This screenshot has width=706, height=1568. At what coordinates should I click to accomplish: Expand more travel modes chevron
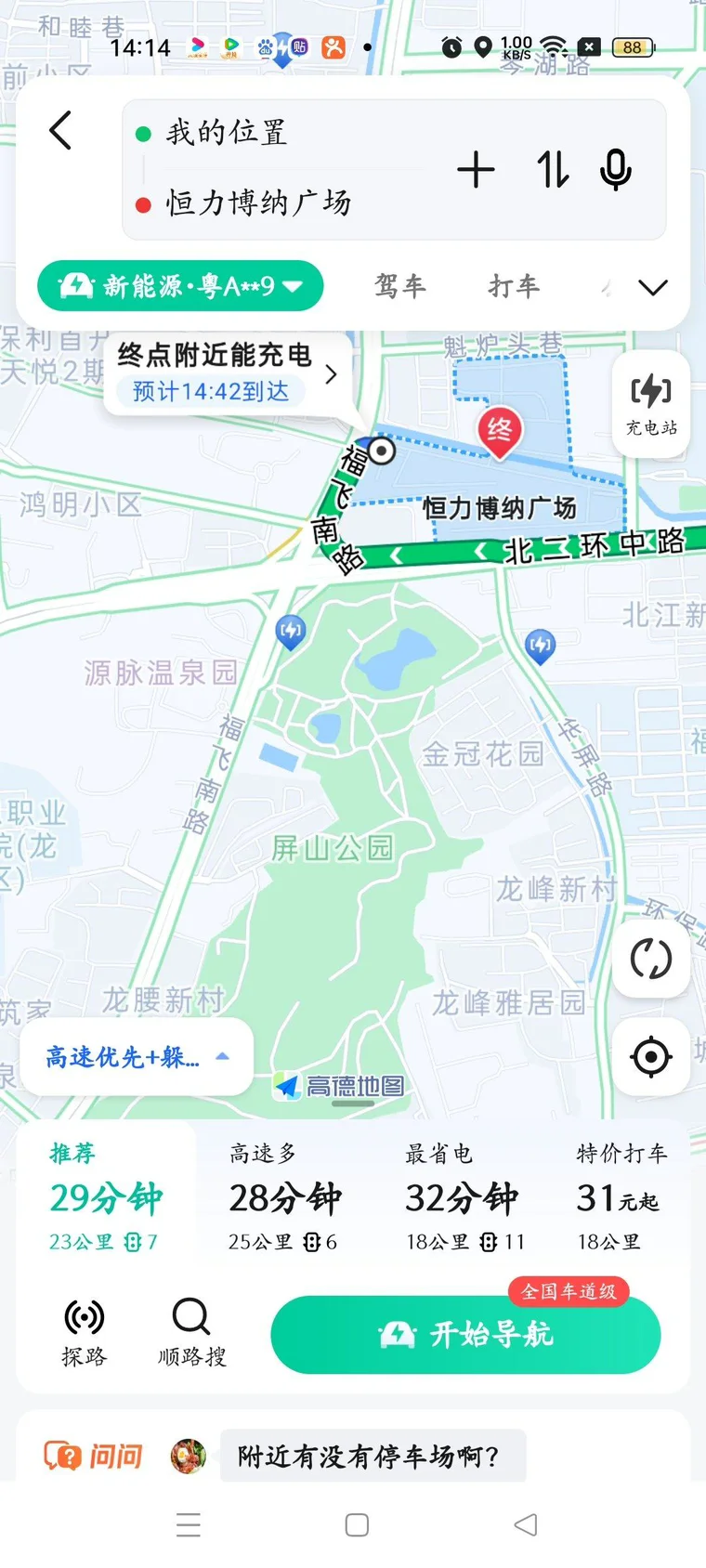[x=653, y=288]
